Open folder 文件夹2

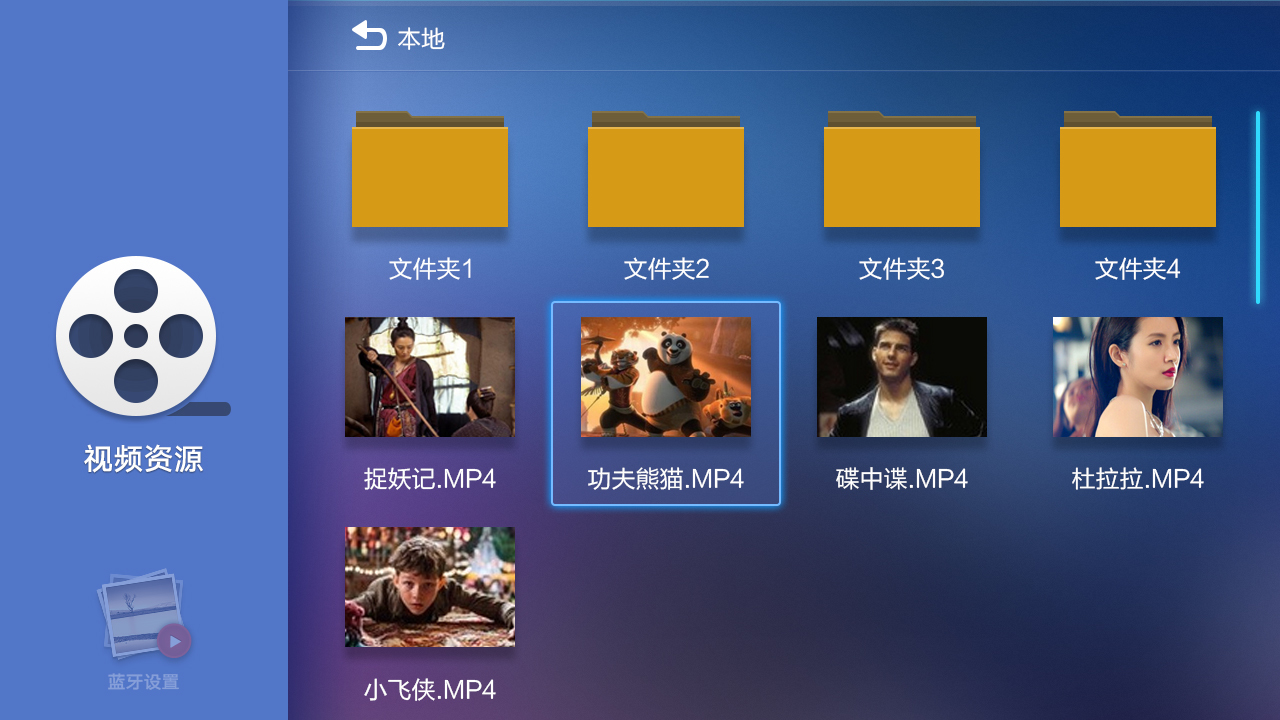pyautogui.click(x=666, y=171)
